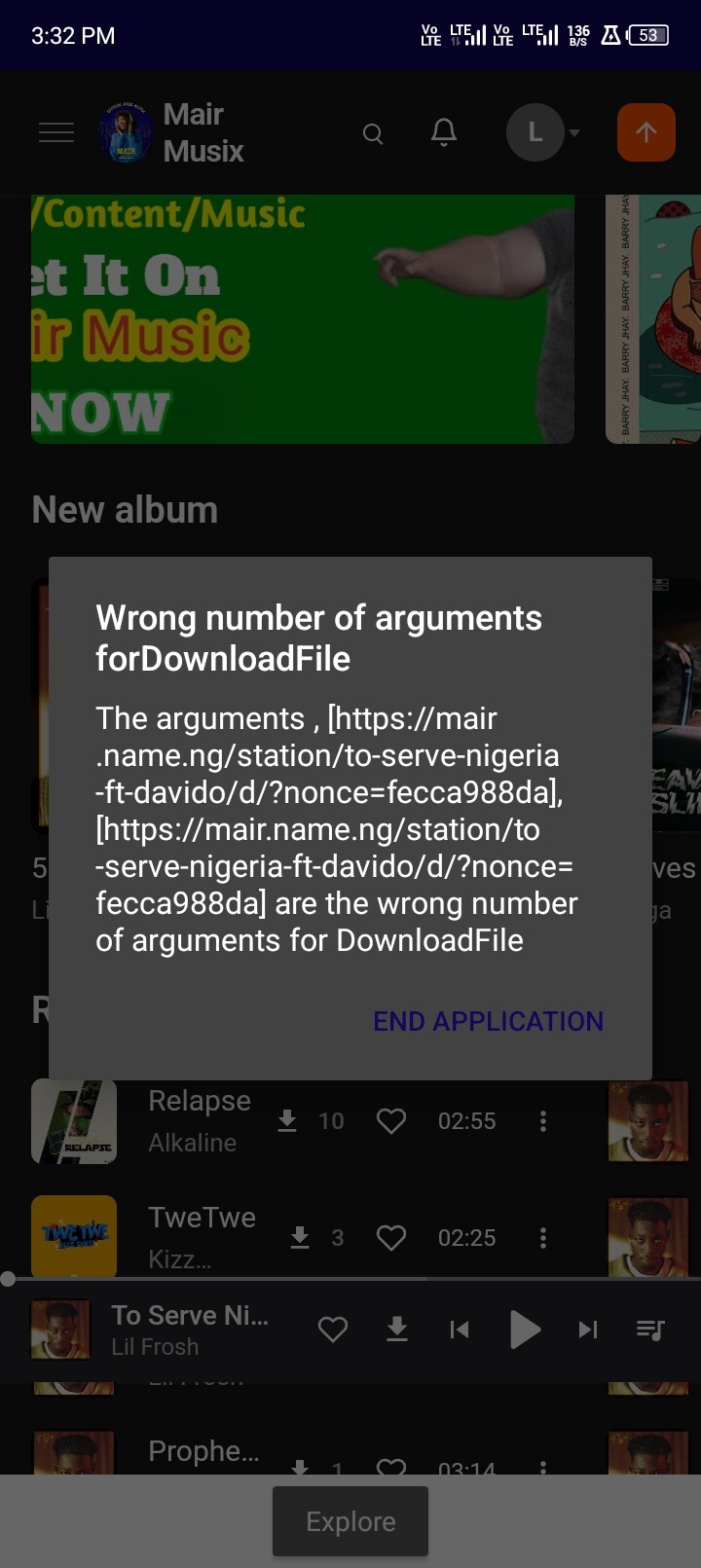This screenshot has height=1568, width=701.
Task: Open the playback queue
Action: tap(650, 1330)
